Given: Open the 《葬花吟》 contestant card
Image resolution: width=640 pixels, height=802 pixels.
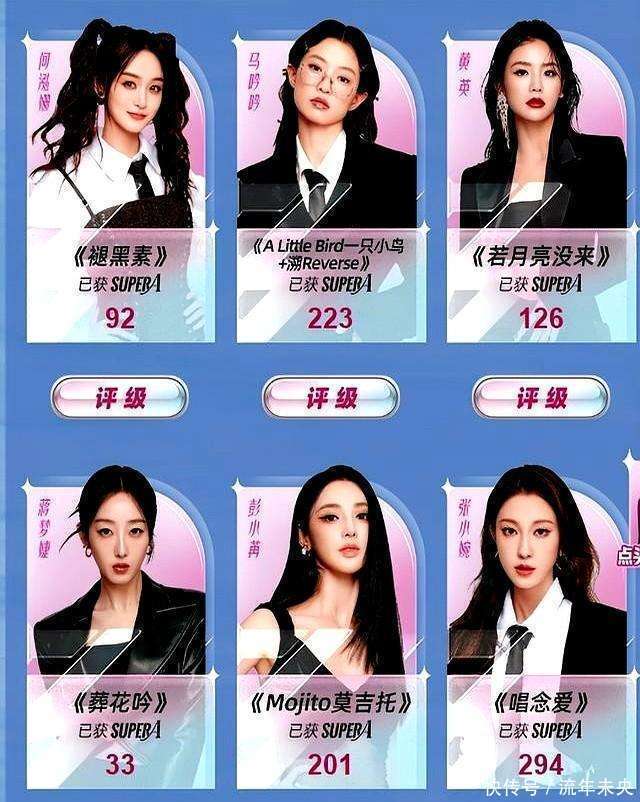Looking at the screenshot, I should tap(120, 630).
